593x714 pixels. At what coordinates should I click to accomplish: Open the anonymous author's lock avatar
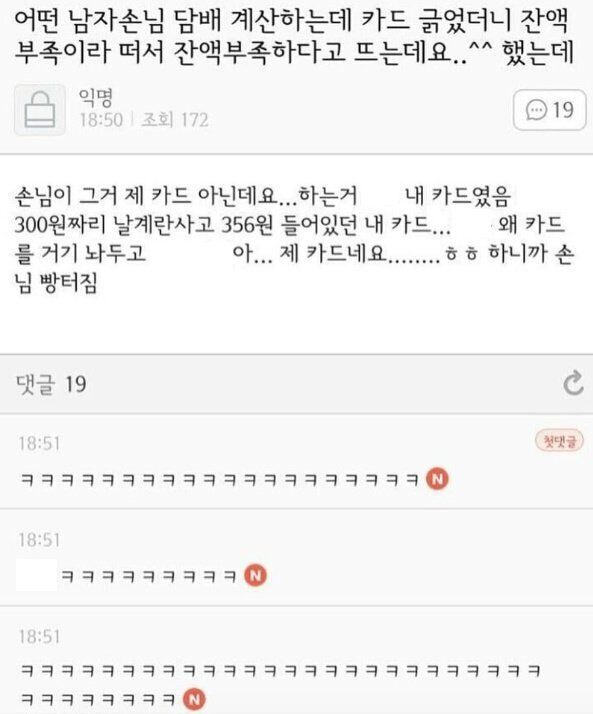click(40, 110)
